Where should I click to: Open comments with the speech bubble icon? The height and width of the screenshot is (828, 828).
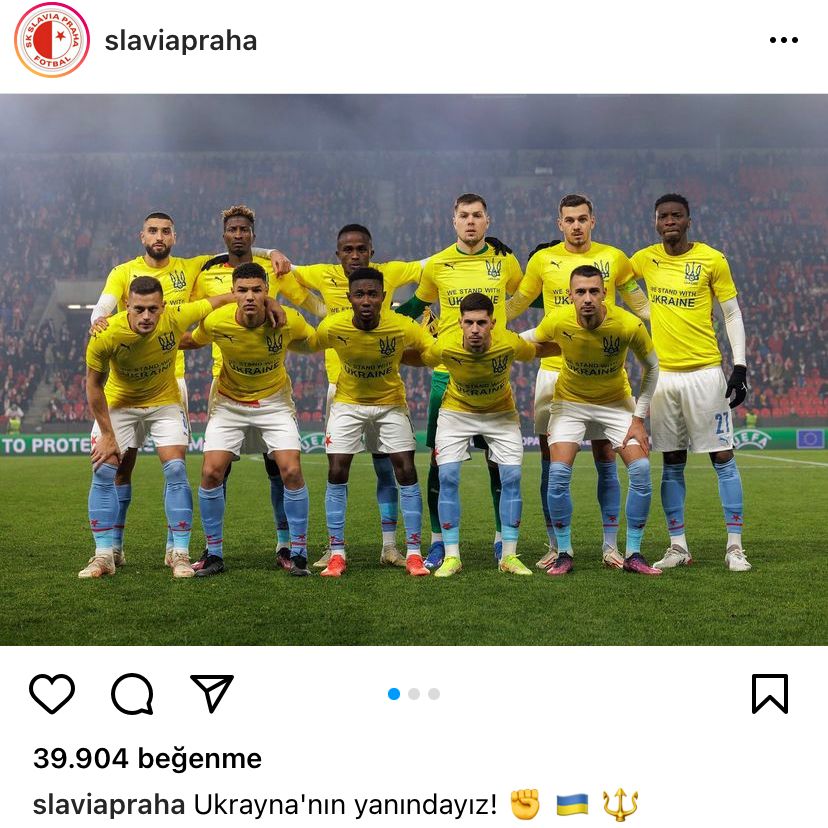[x=132, y=693]
